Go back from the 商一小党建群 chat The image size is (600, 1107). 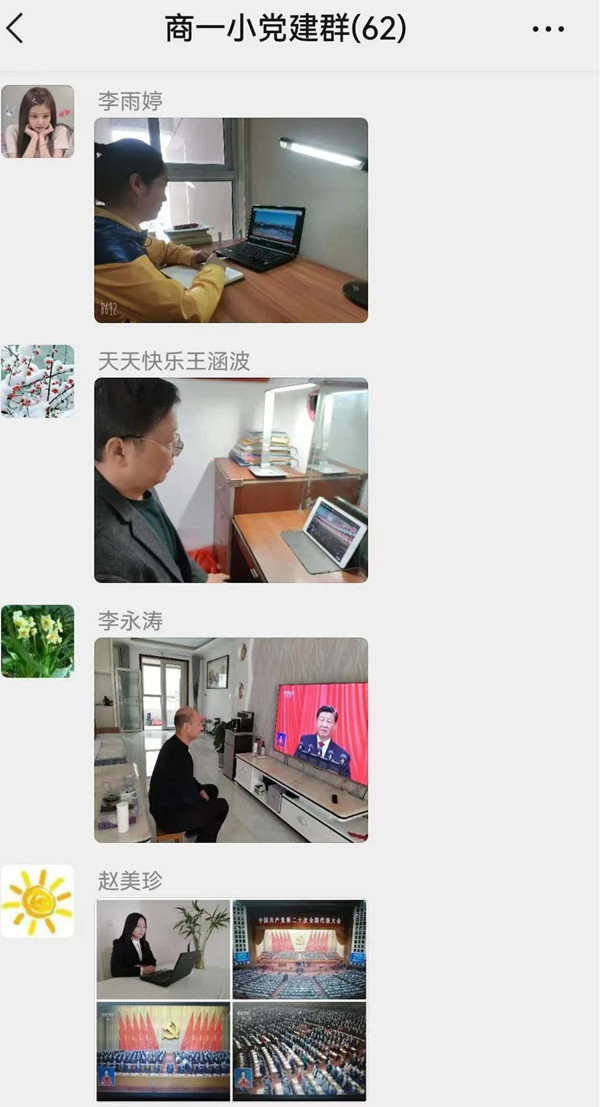point(15,29)
